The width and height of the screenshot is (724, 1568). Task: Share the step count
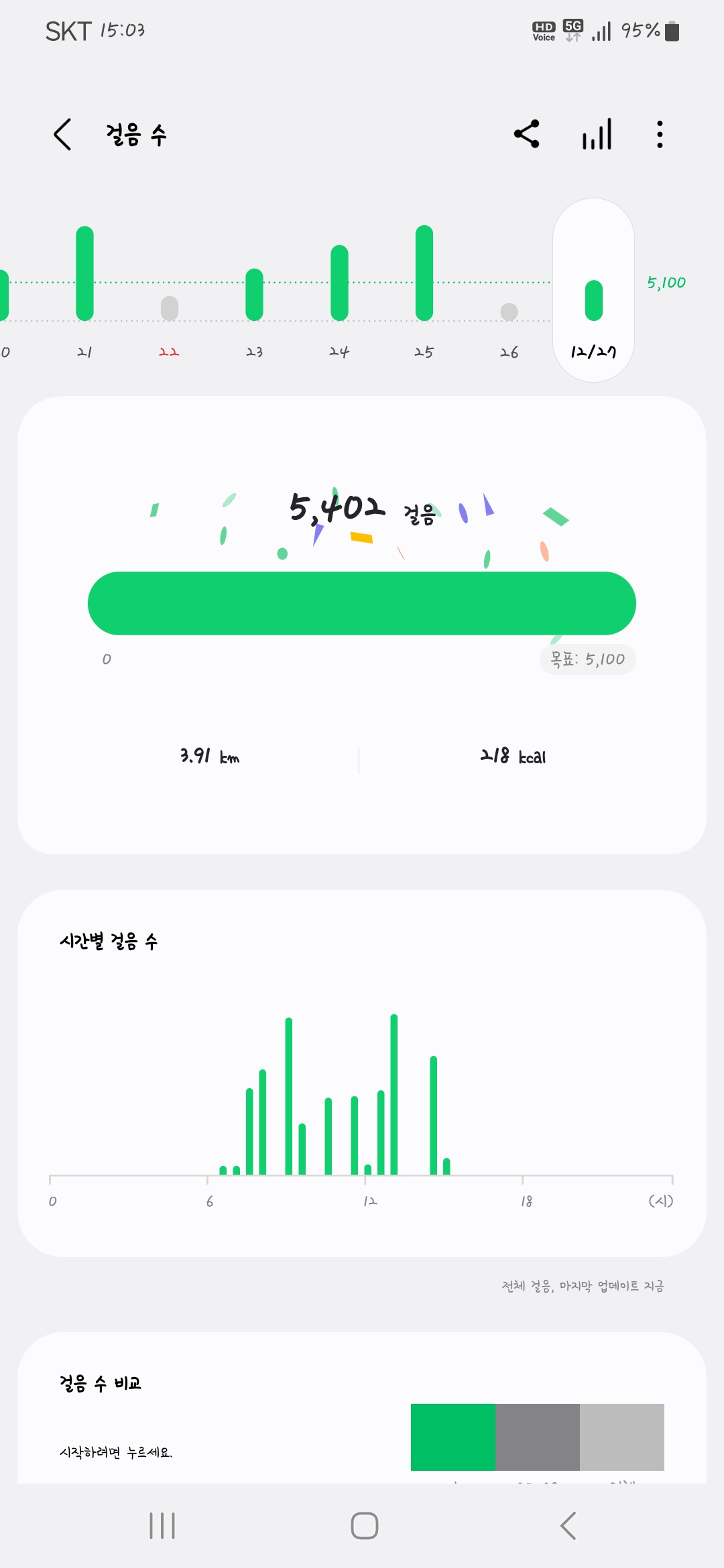(x=527, y=134)
